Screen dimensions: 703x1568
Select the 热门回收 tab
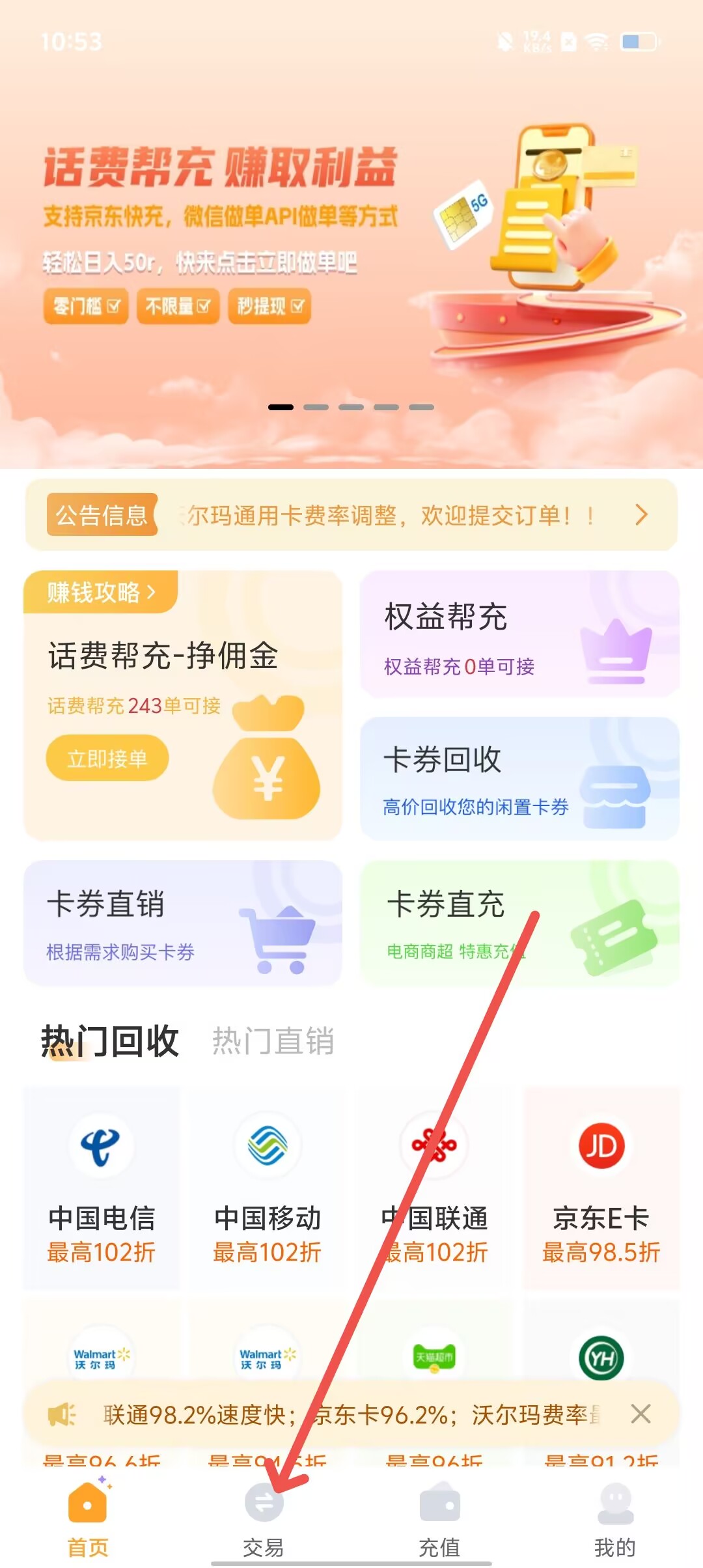[x=109, y=1041]
